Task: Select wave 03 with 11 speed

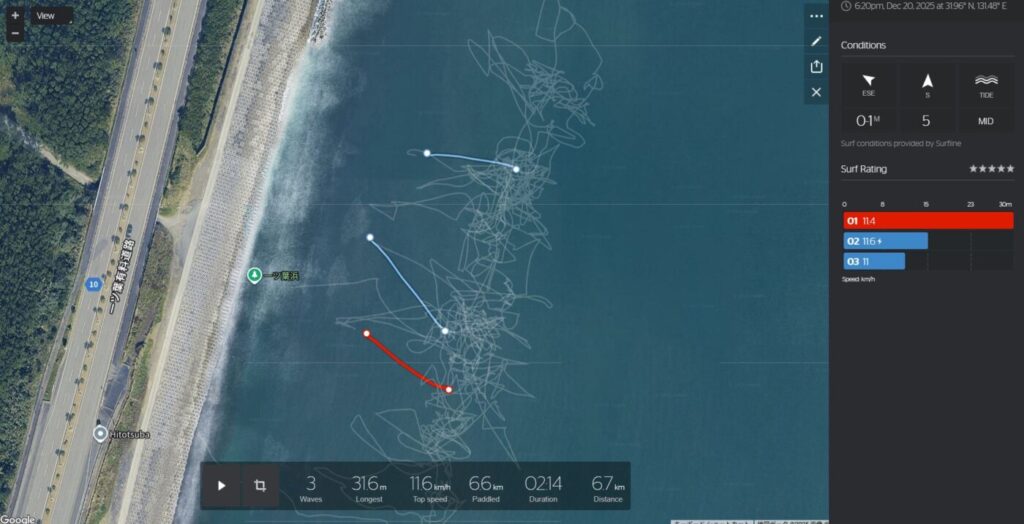Action: (874, 261)
